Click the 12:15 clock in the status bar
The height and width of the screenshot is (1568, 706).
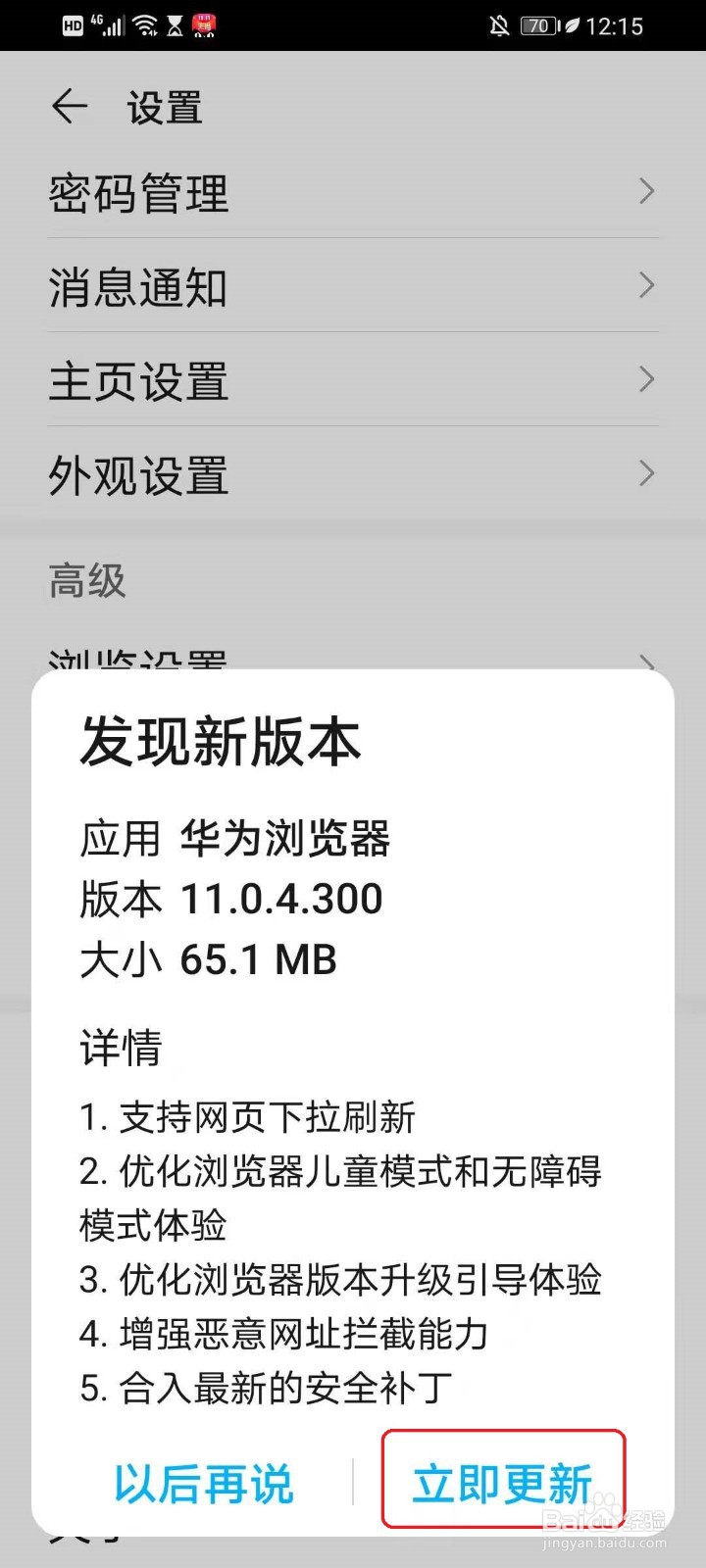click(x=616, y=25)
